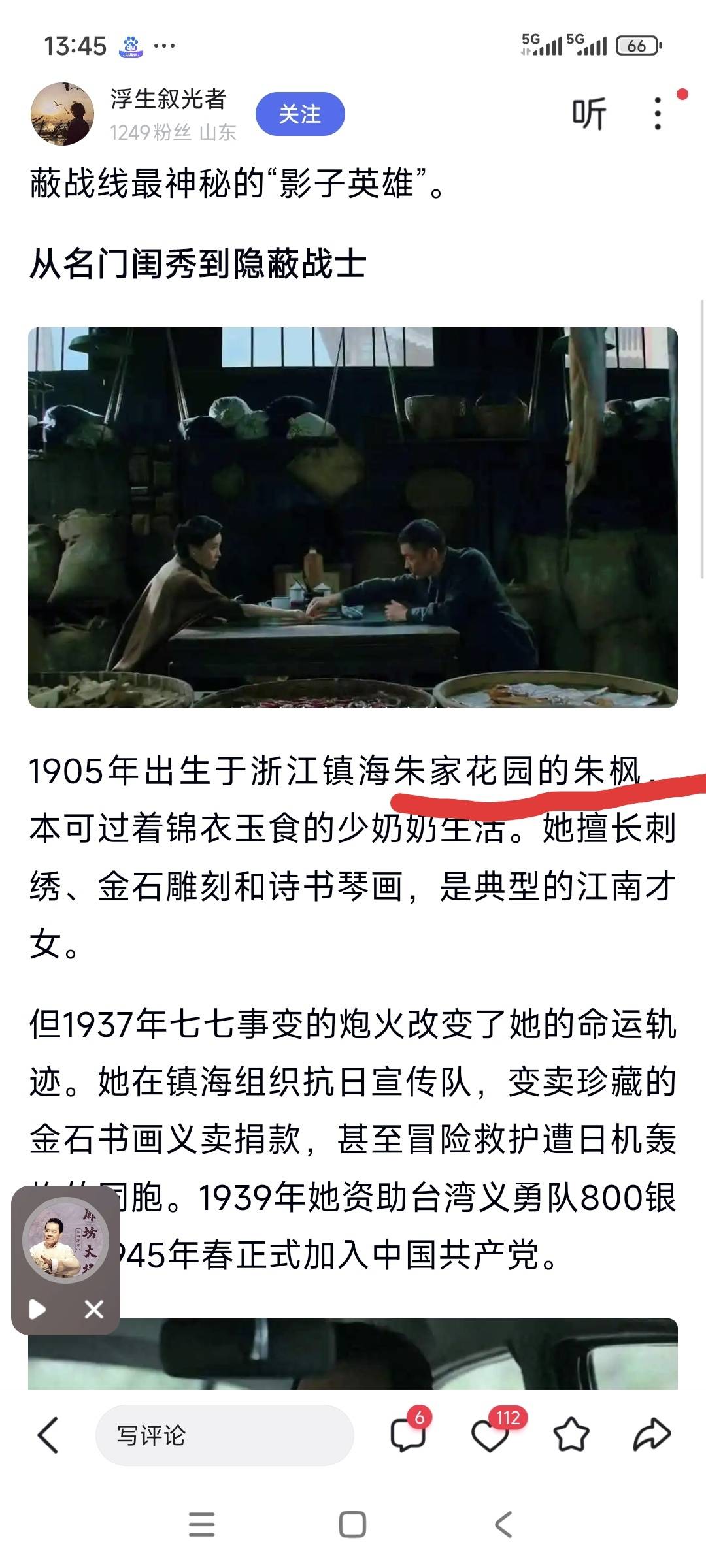Go to the home screen
The width and height of the screenshot is (706, 1568).
(x=352, y=1525)
